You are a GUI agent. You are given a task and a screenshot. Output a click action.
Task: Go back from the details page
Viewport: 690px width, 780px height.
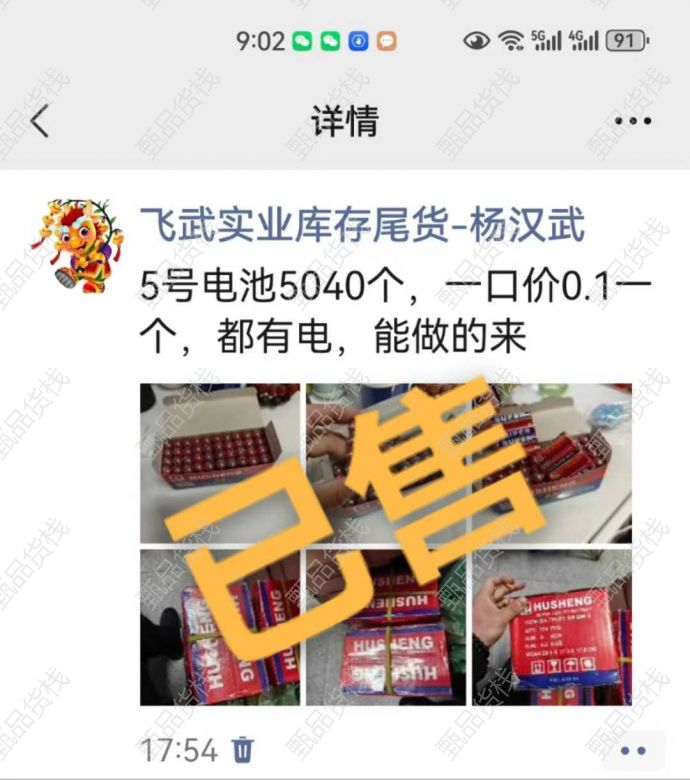pos(40,122)
